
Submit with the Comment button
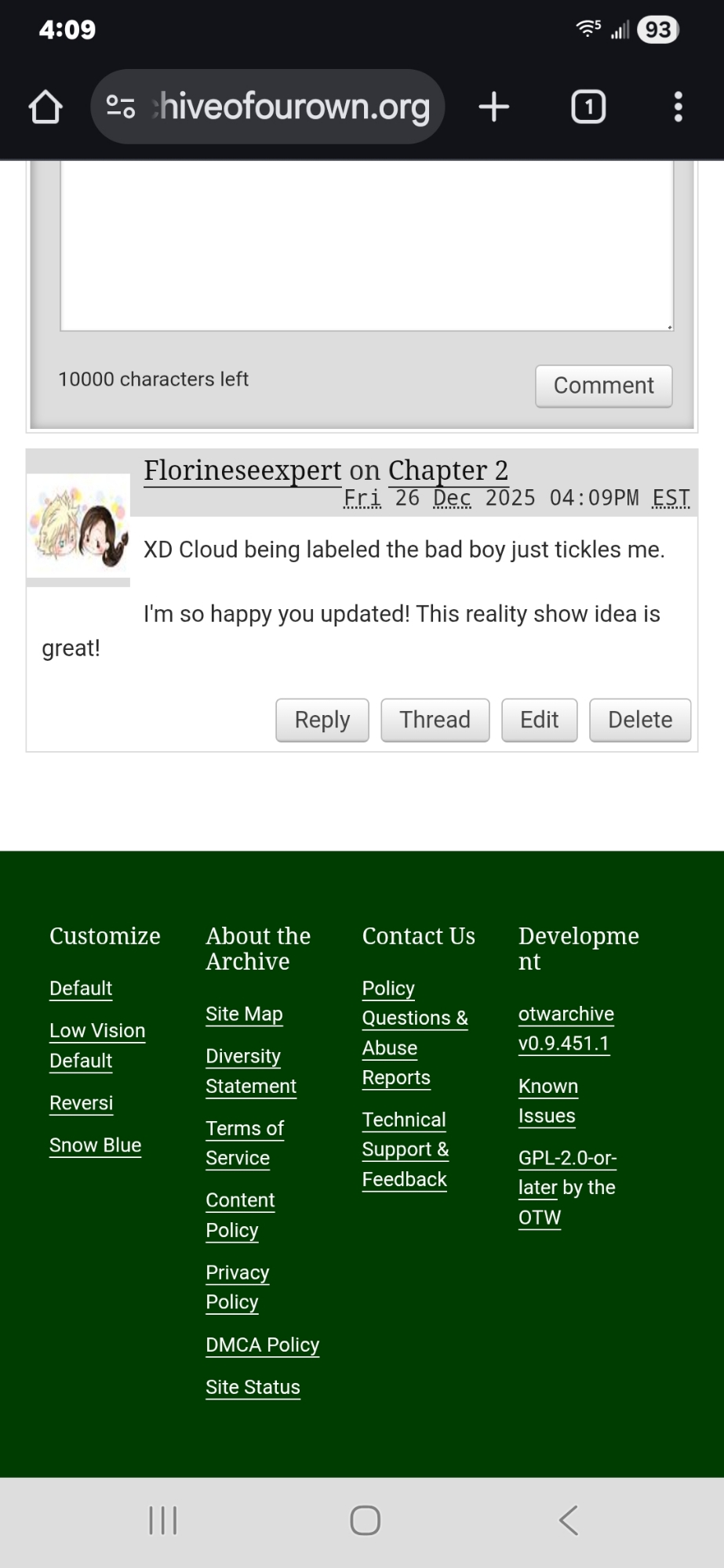603,386
